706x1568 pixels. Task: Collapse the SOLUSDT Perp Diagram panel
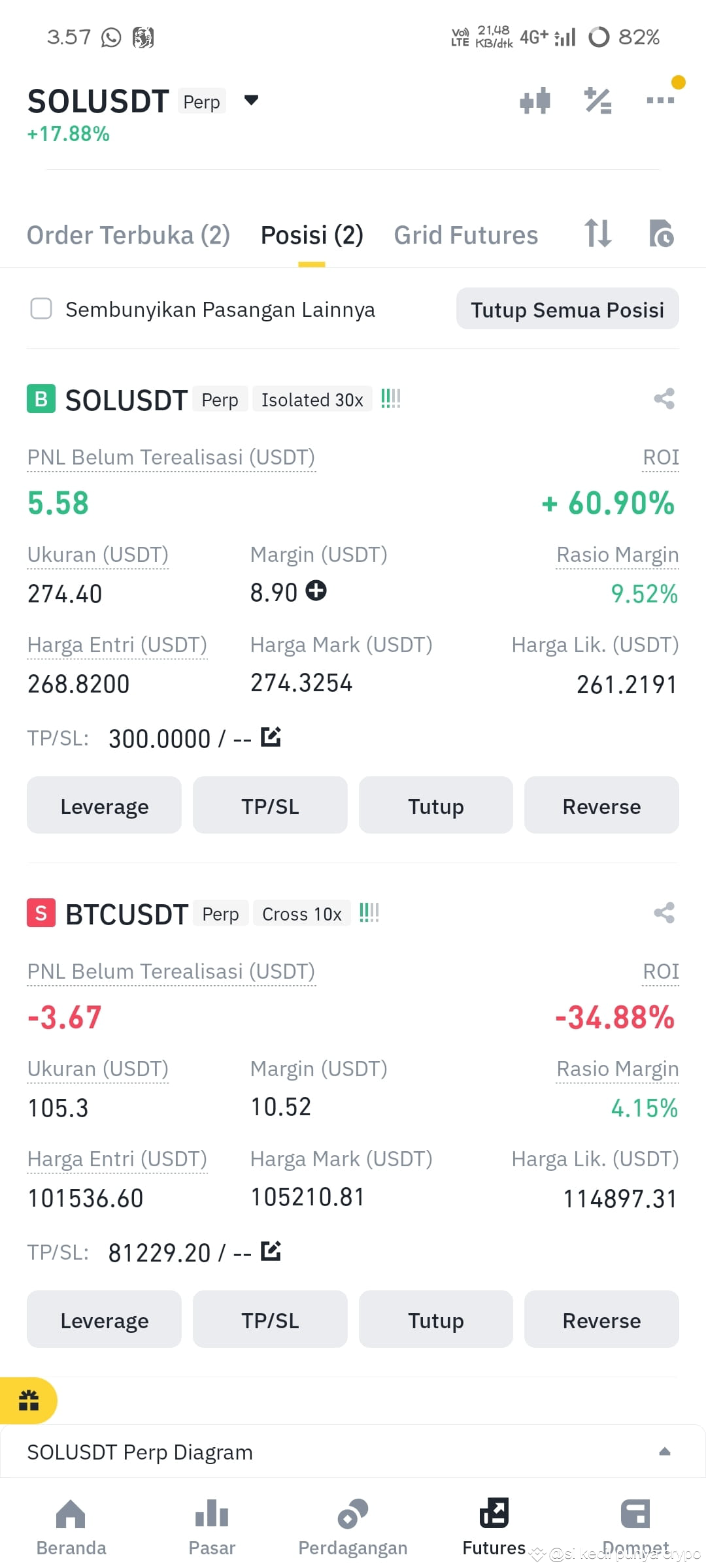coord(665,1452)
